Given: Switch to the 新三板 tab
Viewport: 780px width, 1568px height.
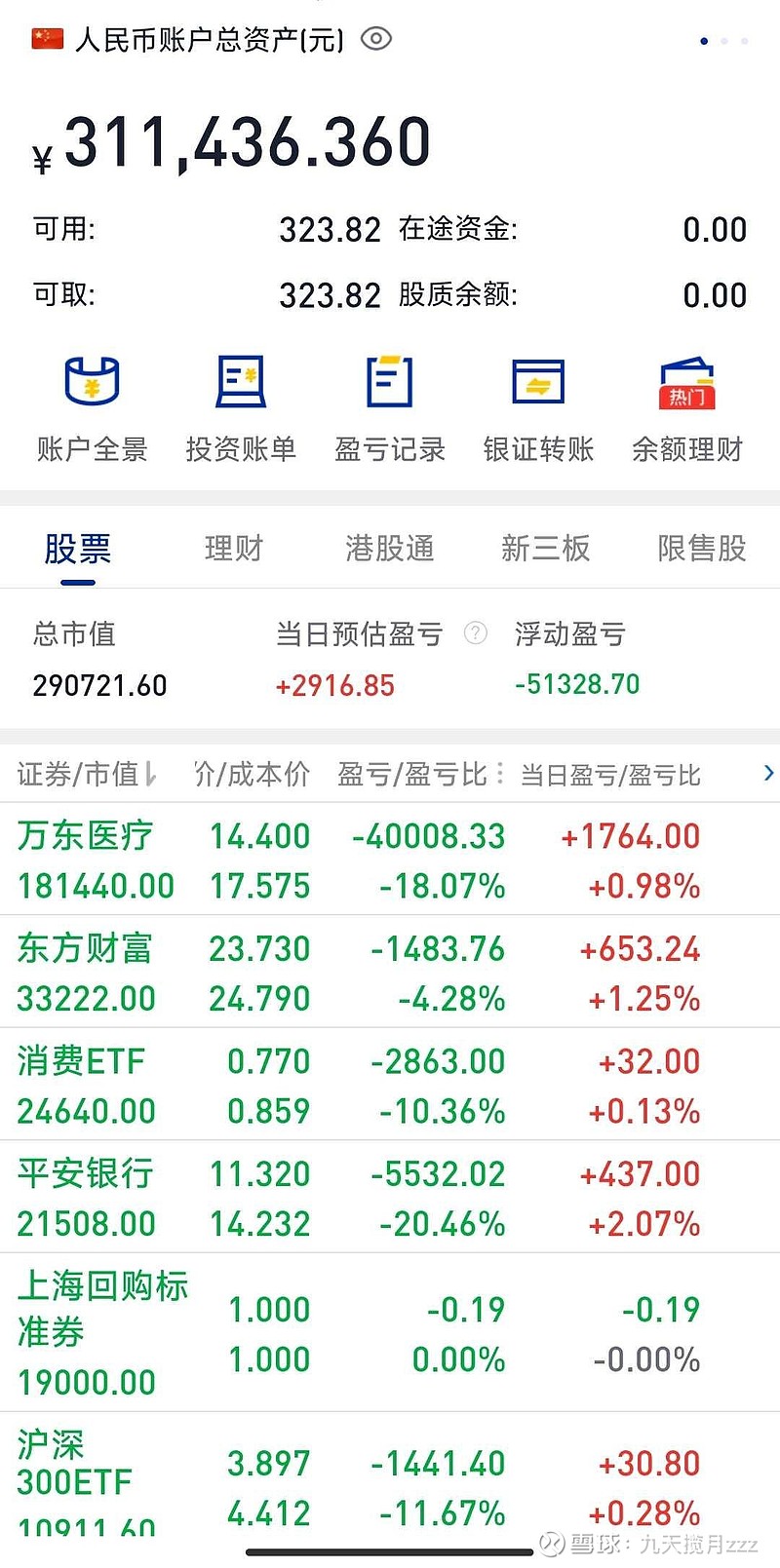Looking at the screenshot, I should pos(547,549).
